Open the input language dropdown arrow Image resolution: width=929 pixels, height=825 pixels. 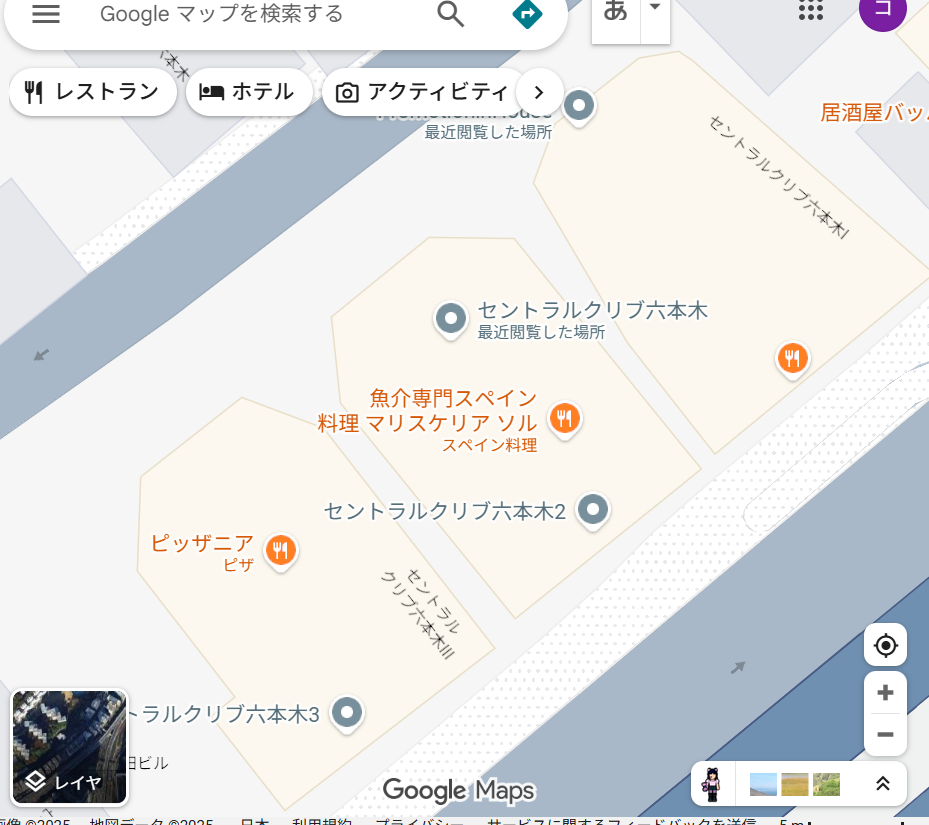(655, 8)
